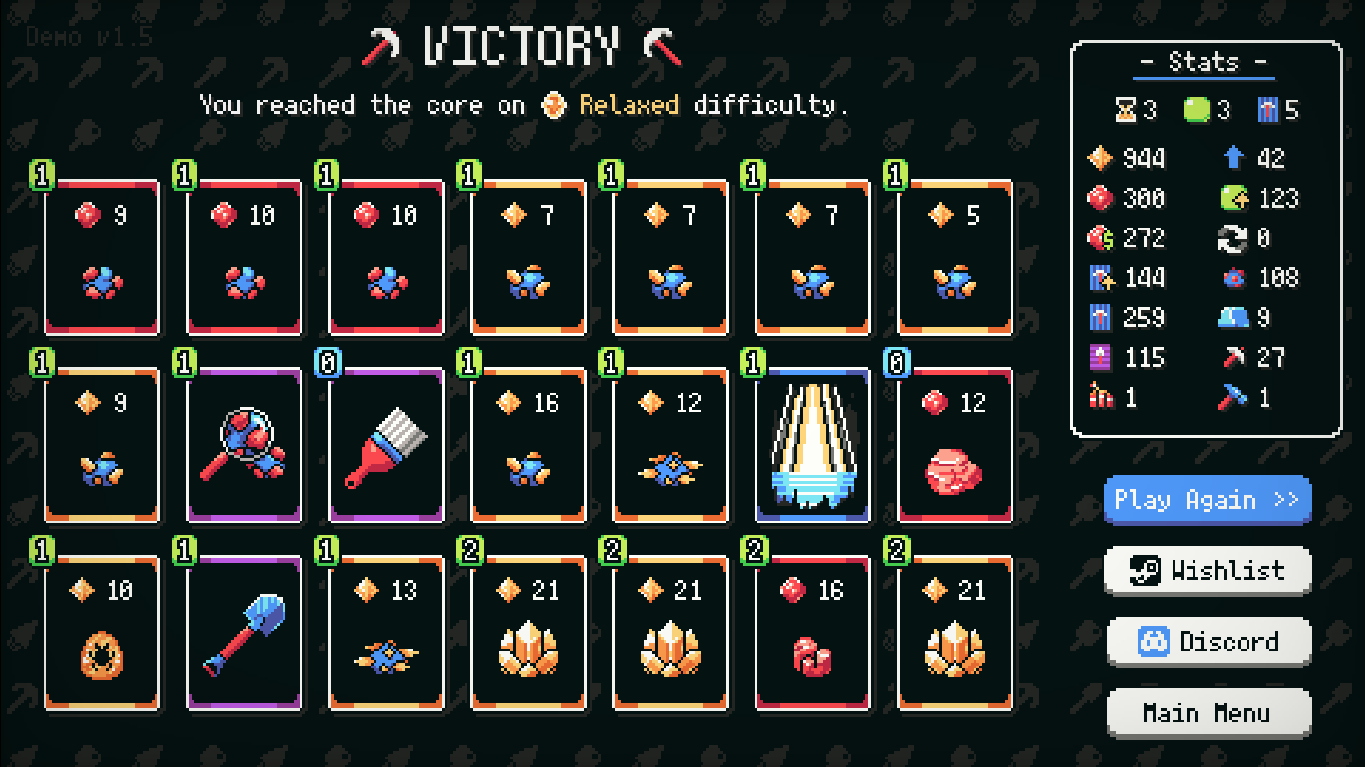
Task: Tap the Play Again button
Action: (x=1207, y=500)
